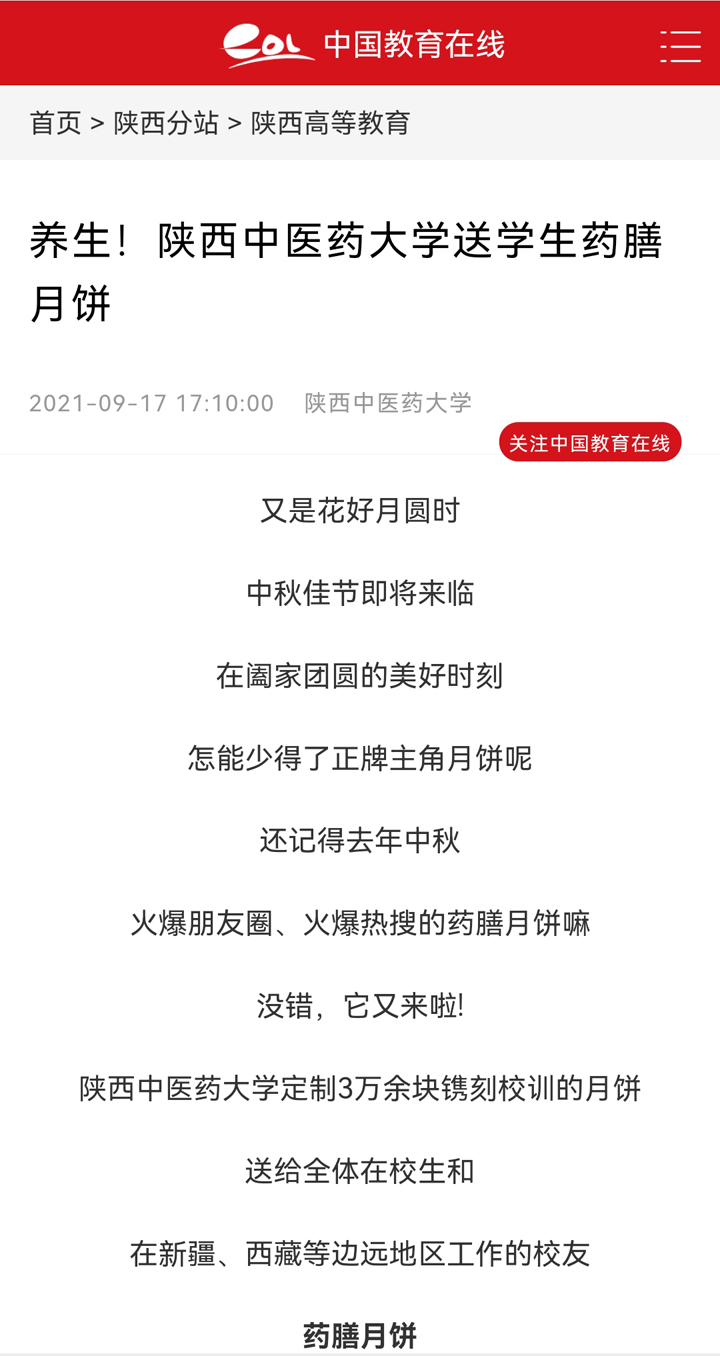Go to the 首页 breadcrumb link

coord(56,123)
